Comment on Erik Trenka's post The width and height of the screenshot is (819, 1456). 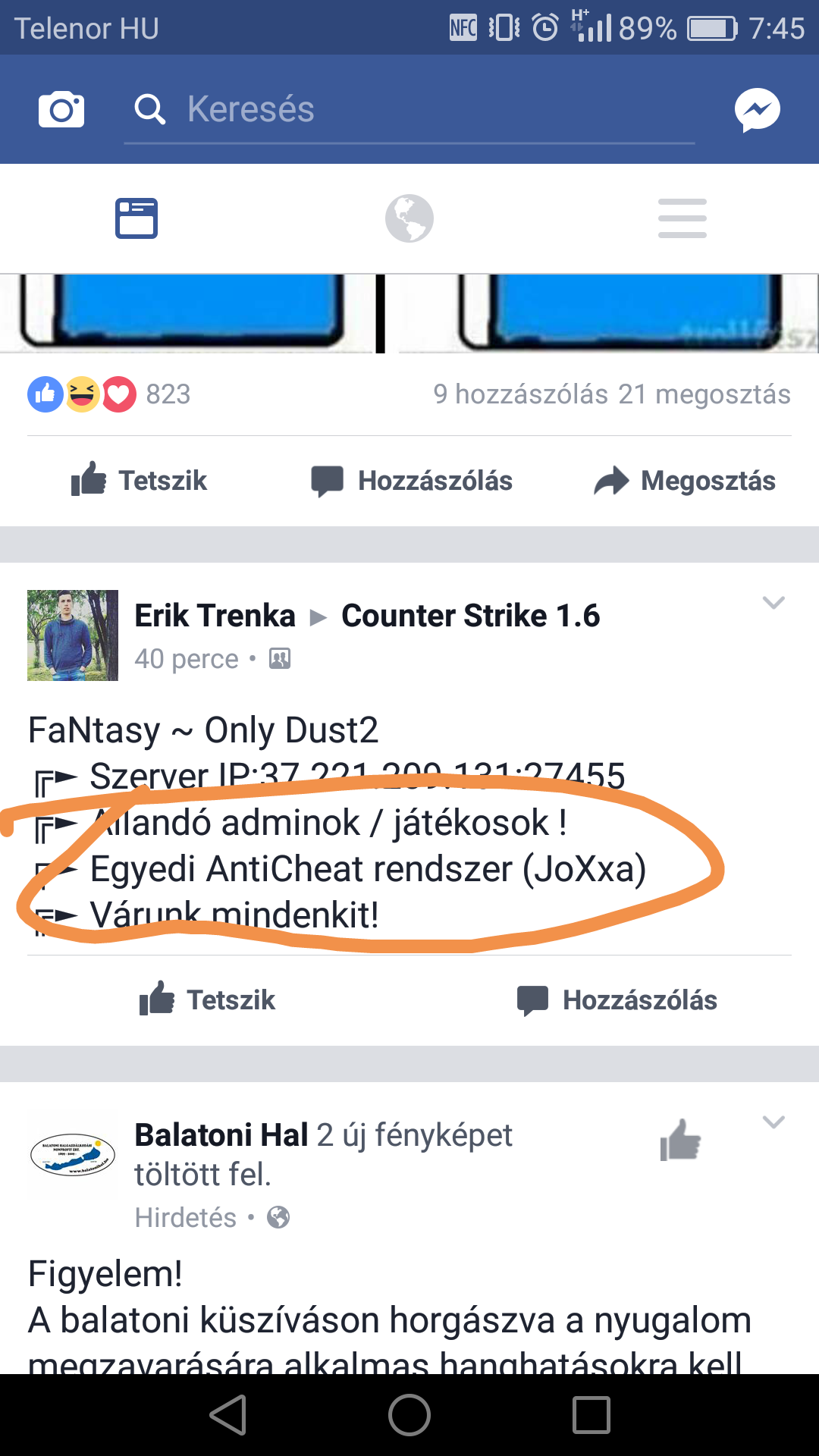[x=617, y=1000]
